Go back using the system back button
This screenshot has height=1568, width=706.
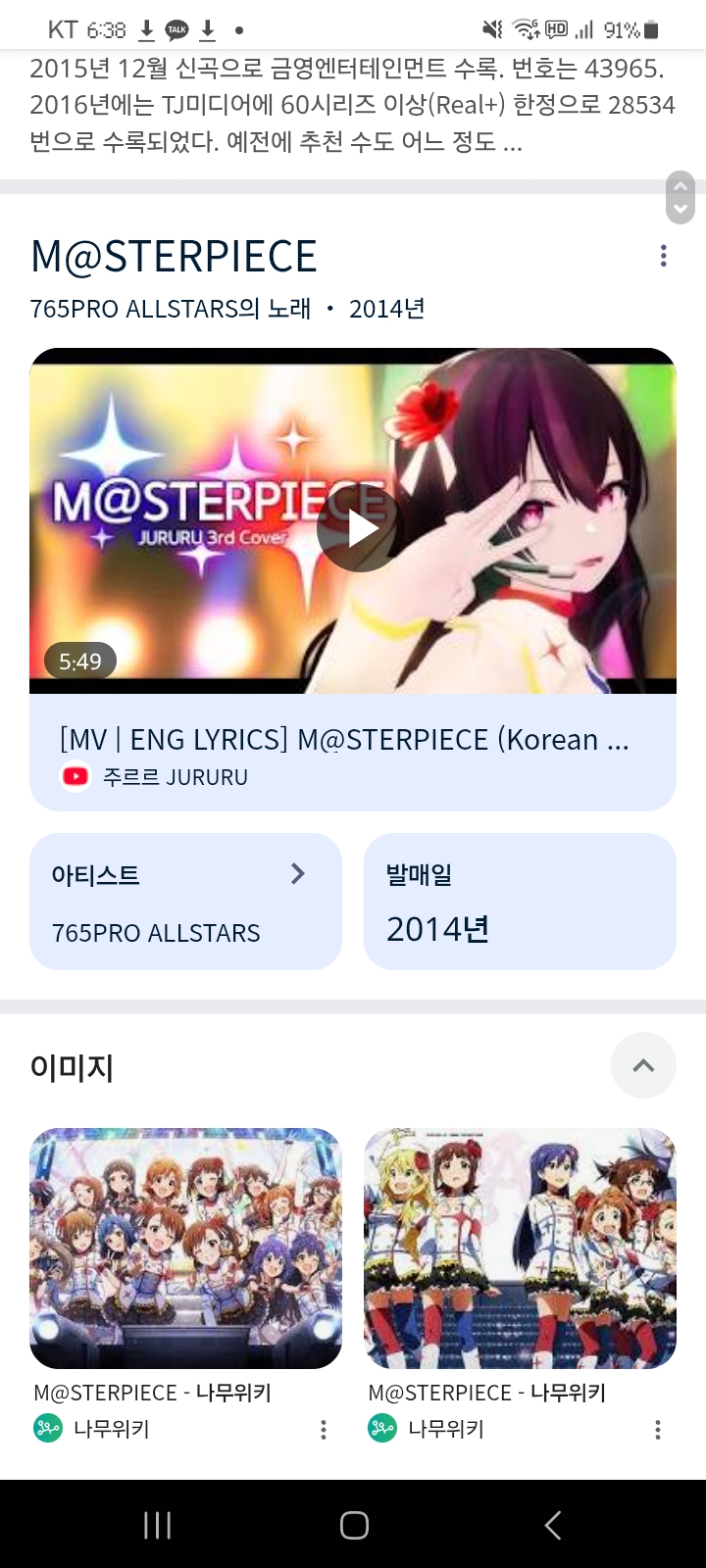click(x=553, y=1525)
